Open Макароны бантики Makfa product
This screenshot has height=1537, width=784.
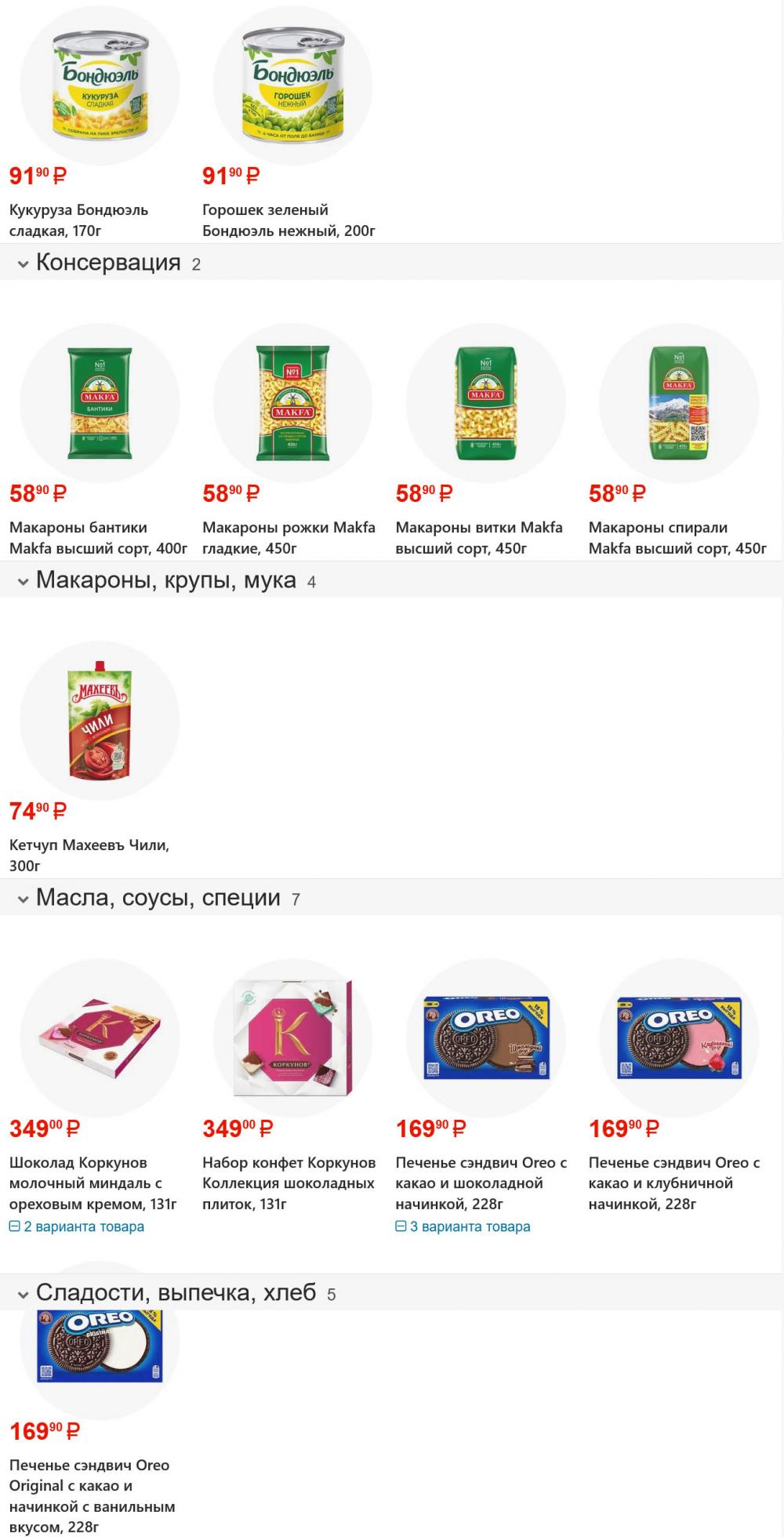(x=100, y=403)
